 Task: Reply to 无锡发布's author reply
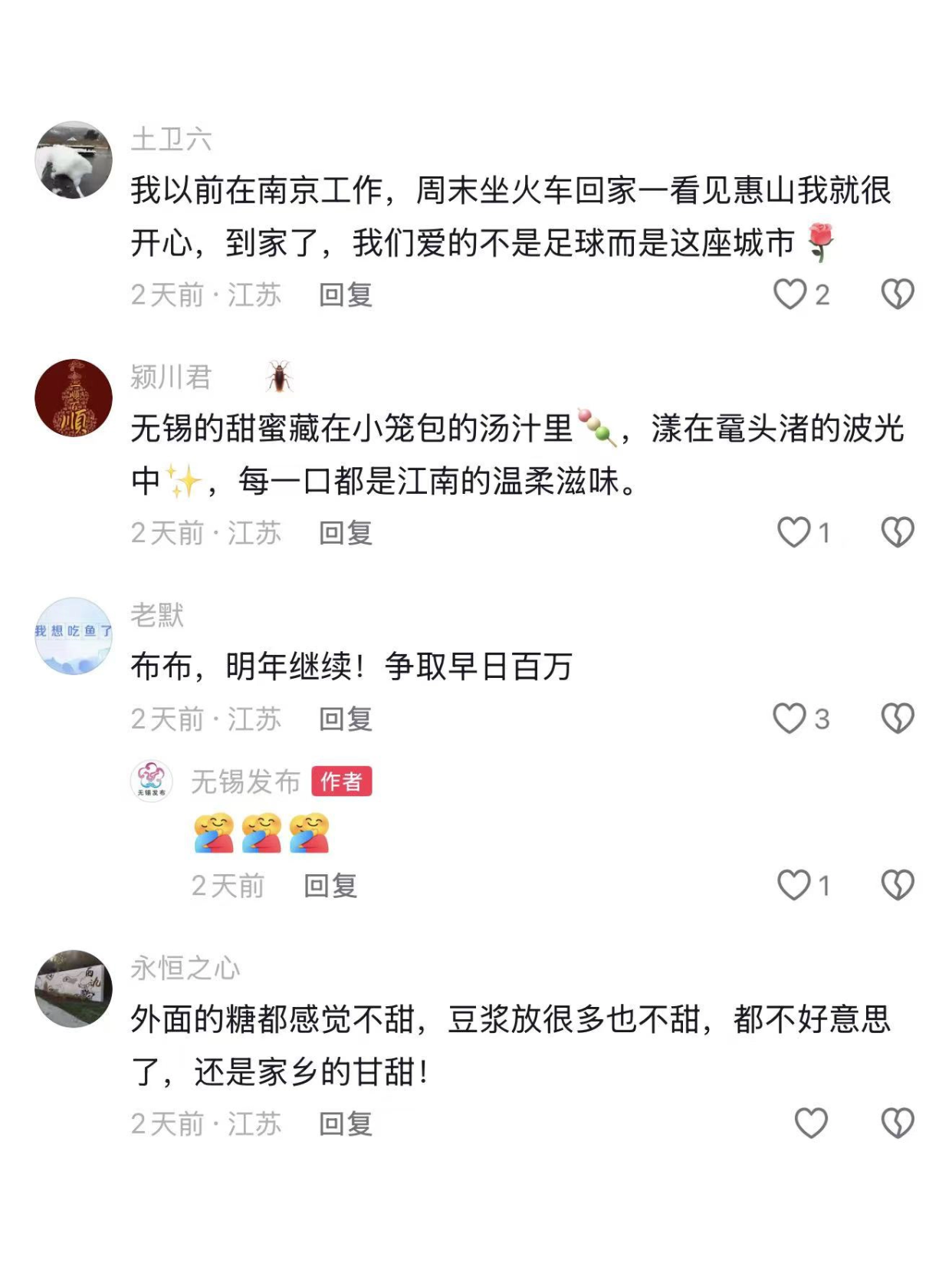330,886
